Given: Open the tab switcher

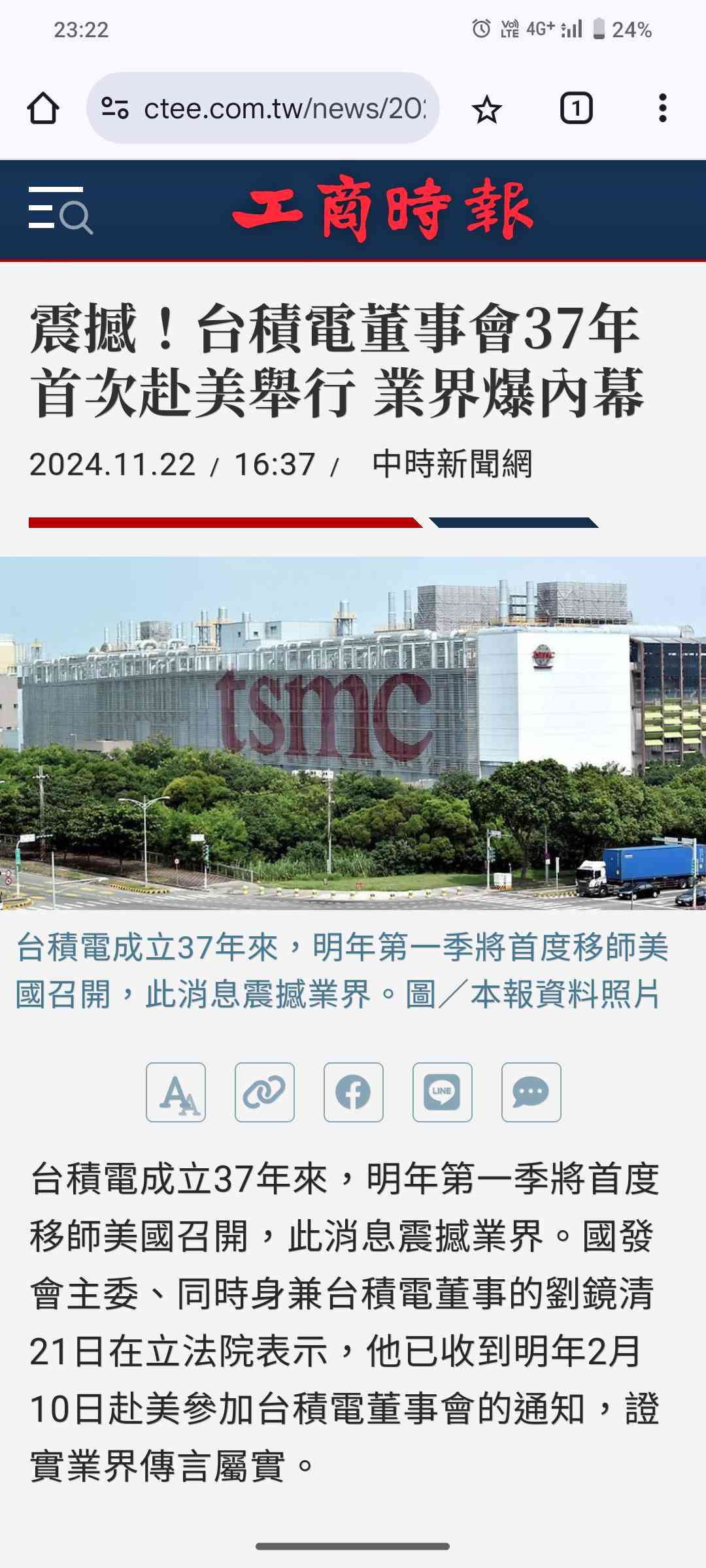Looking at the screenshot, I should coord(576,108).
